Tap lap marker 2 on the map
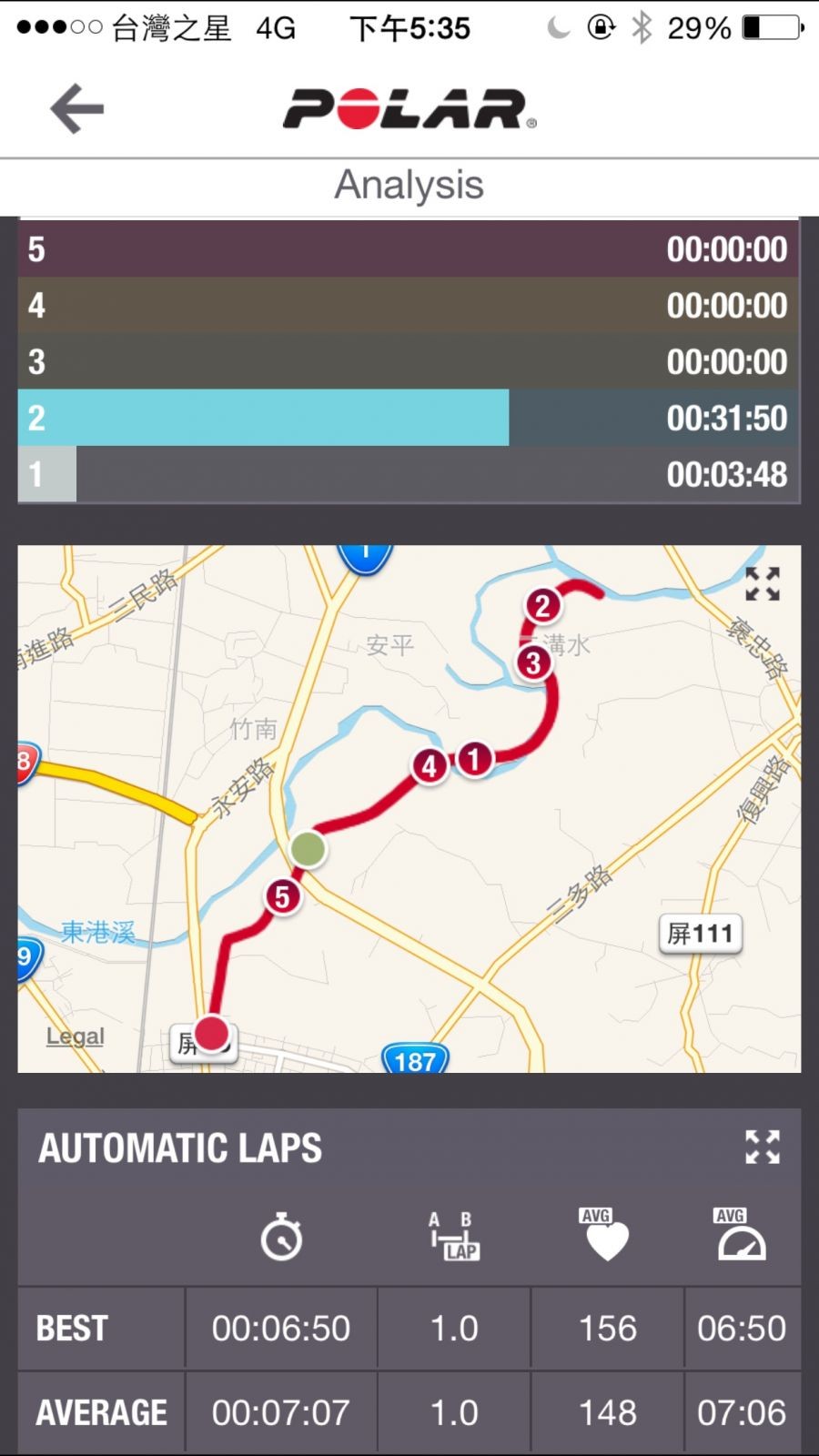The height and width of the screenshot is (1456, 819). 542,605
